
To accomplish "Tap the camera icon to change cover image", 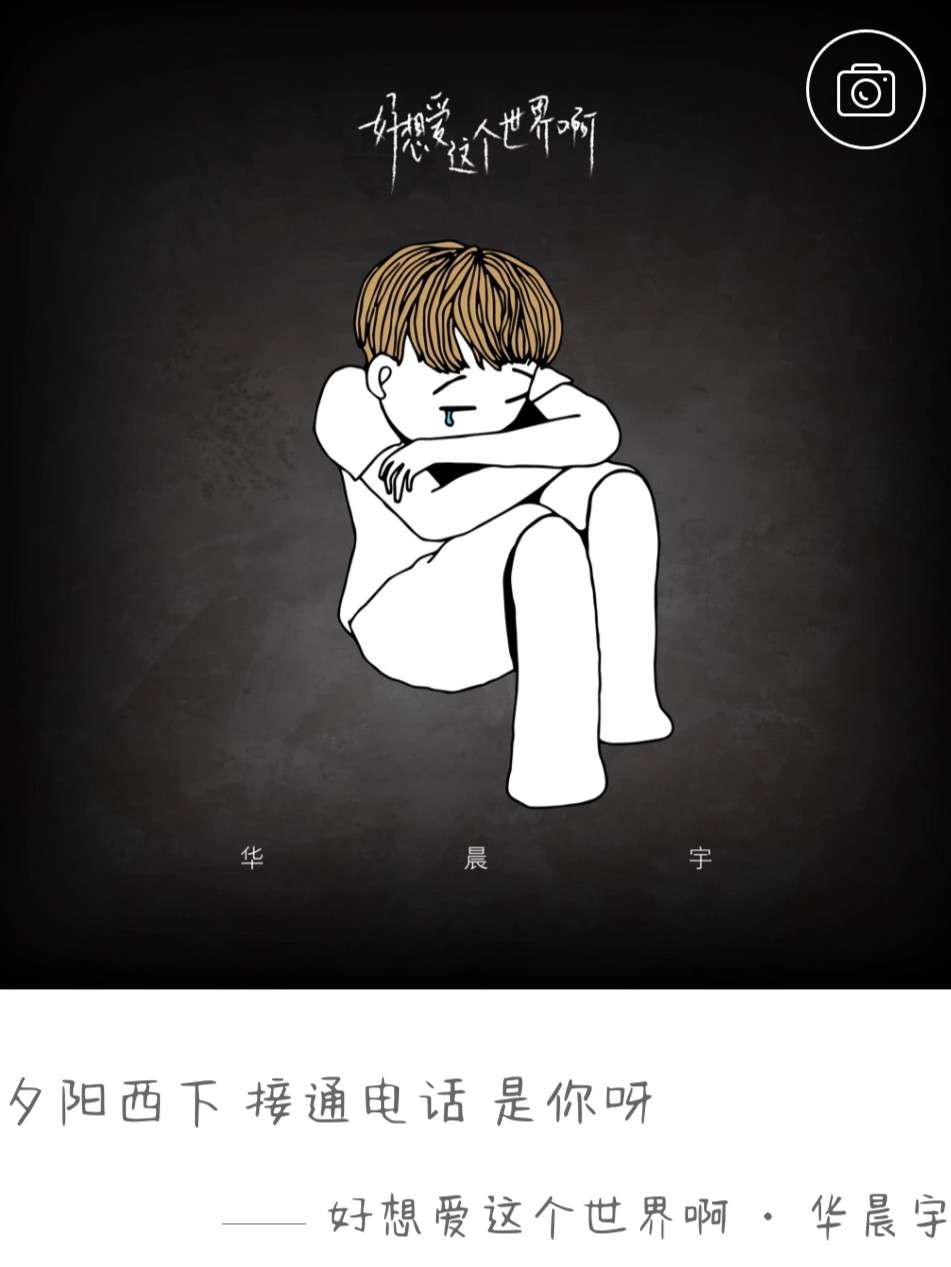I will tap(865, 90).
